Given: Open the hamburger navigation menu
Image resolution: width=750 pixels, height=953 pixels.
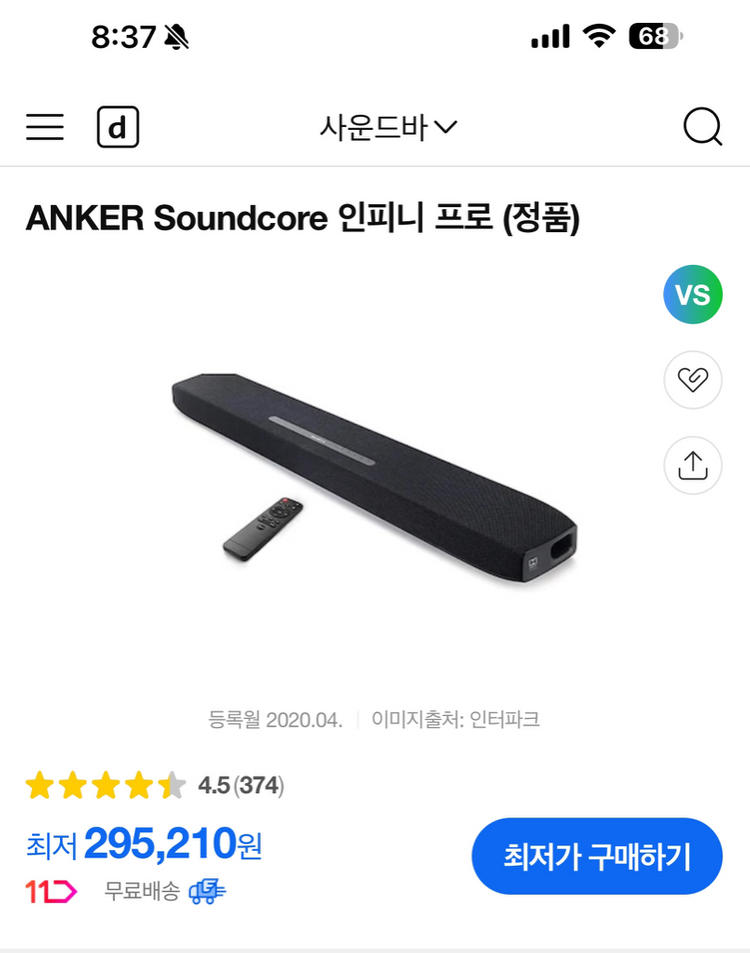Looking at the screenshot, I should (44, 127).
